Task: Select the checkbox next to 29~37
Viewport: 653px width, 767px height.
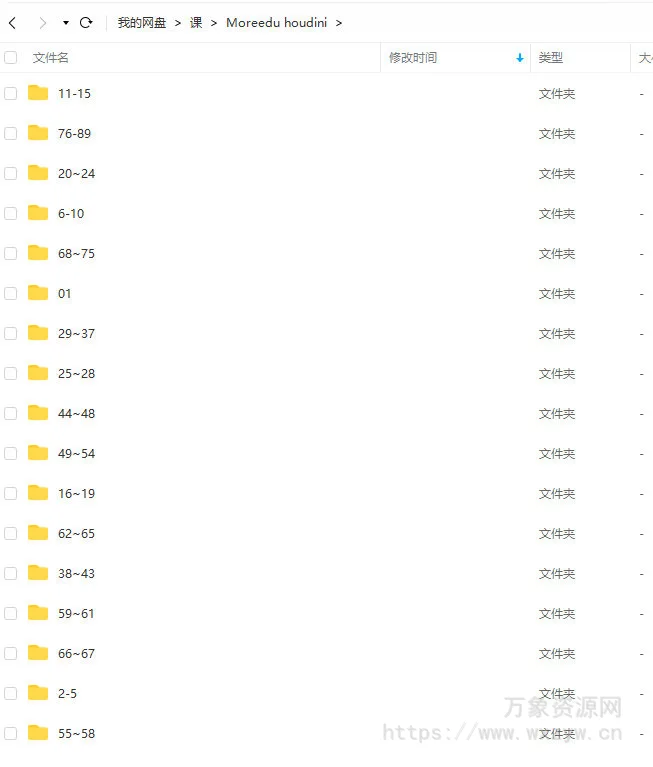Action: [11, 333]
